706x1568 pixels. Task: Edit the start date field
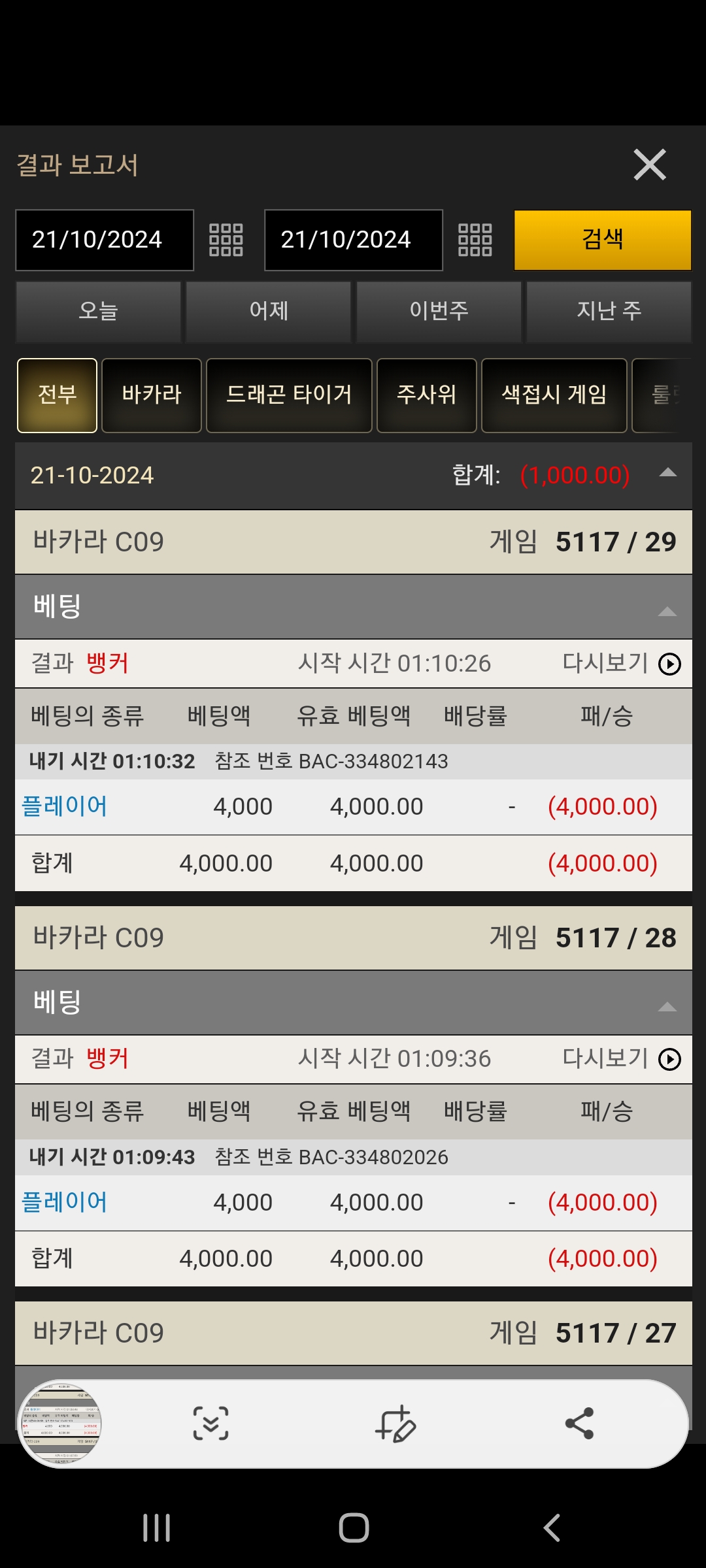(x=105, y=240)
